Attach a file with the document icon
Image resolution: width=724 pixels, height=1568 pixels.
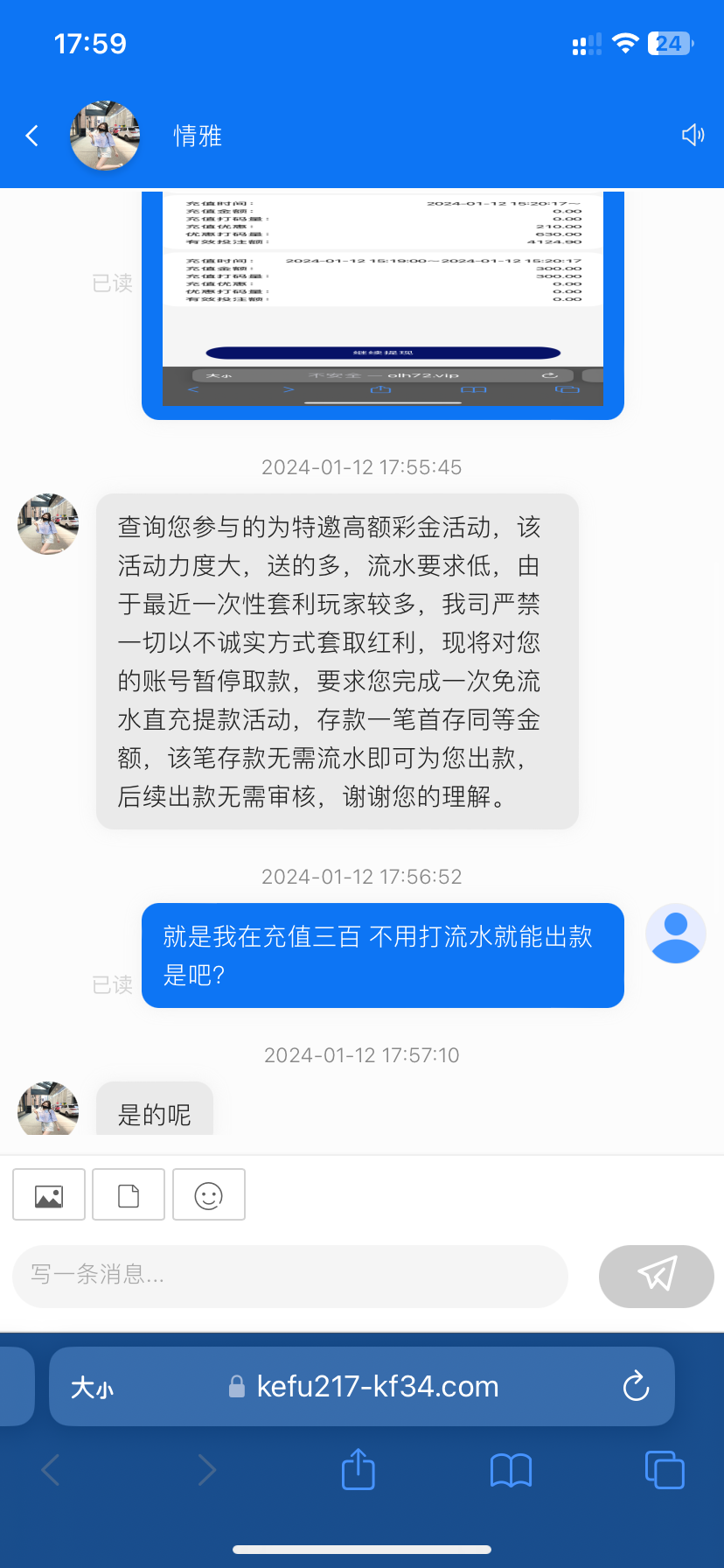(x=129, y=1194)
